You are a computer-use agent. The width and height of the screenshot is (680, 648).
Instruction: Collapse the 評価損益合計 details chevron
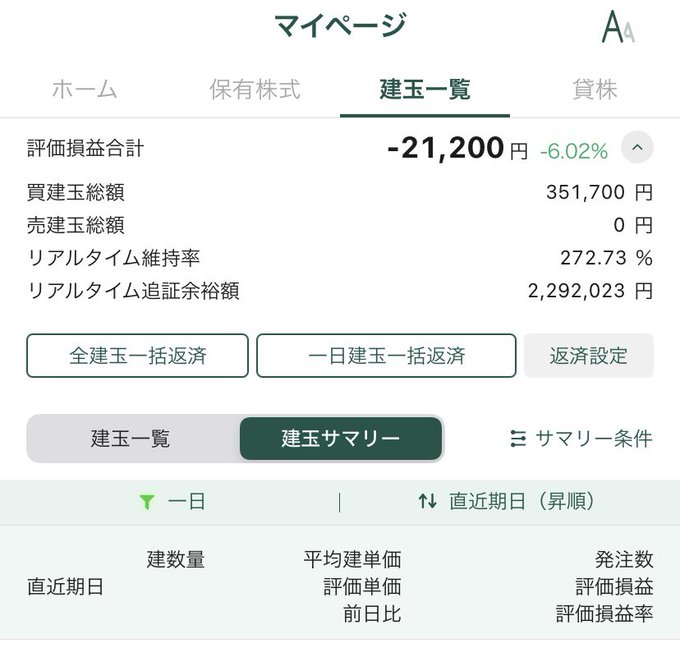pyautogui.click(x=637, y=149)
